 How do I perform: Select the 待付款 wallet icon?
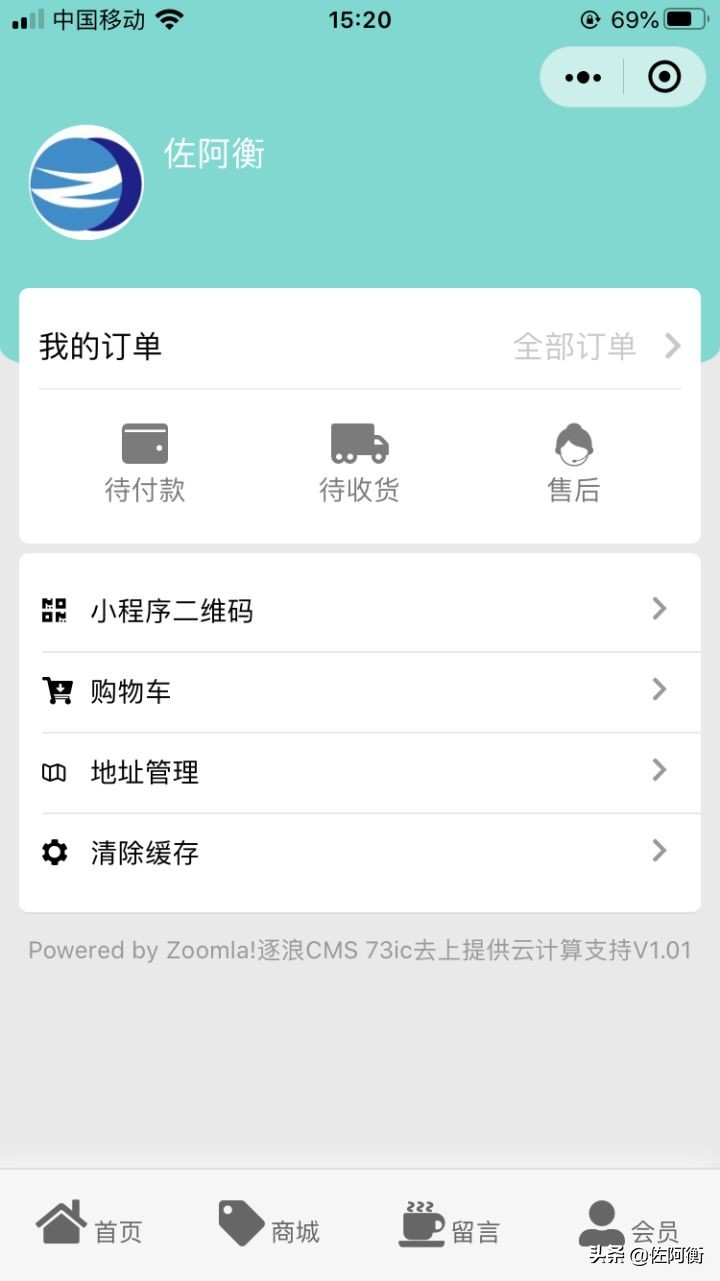[x=145, y=443]
